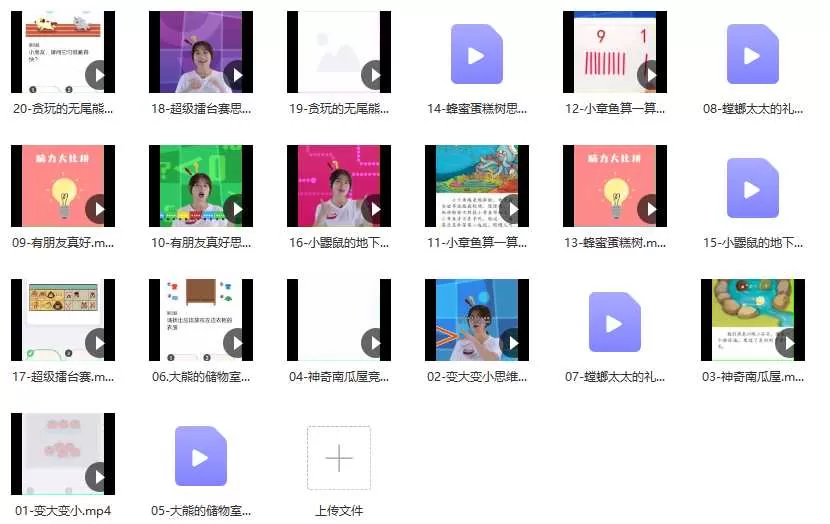Open video 20-贪玩的无尾熊

(x=62, y=52)
